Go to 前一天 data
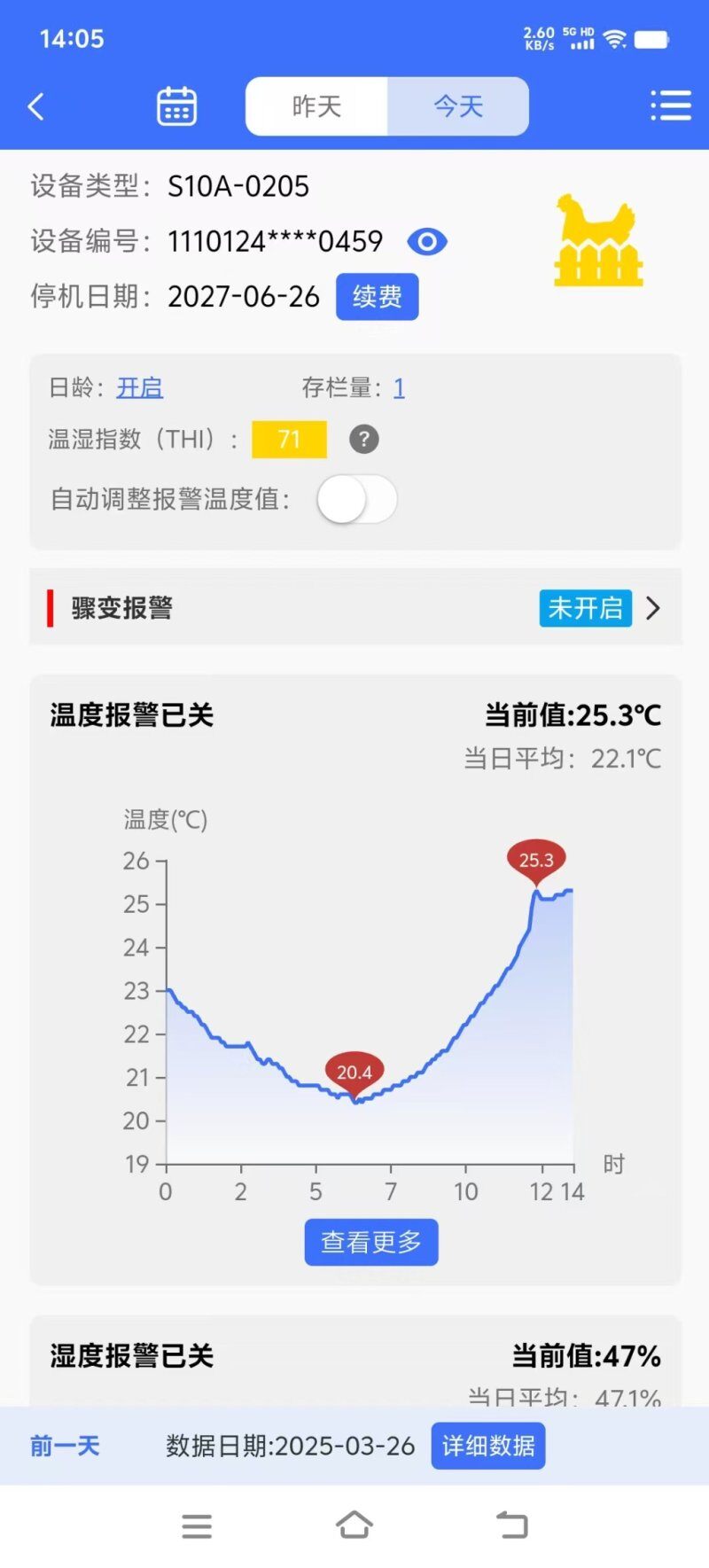The height and width of the screenshot is (1568, 709). [x=65, y=1446]
